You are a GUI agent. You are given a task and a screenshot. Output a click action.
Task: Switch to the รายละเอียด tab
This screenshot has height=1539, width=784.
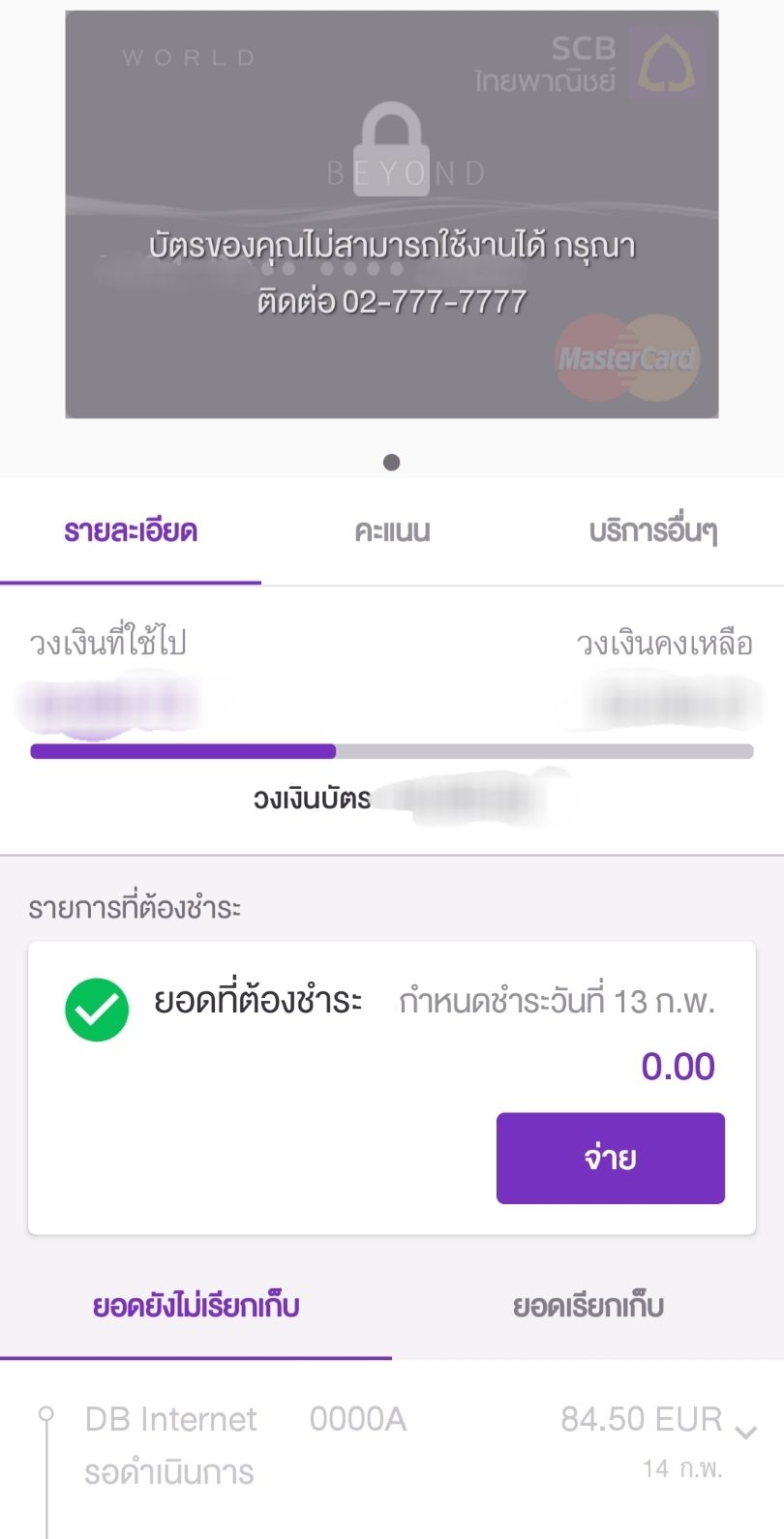(x=131, y=531)
